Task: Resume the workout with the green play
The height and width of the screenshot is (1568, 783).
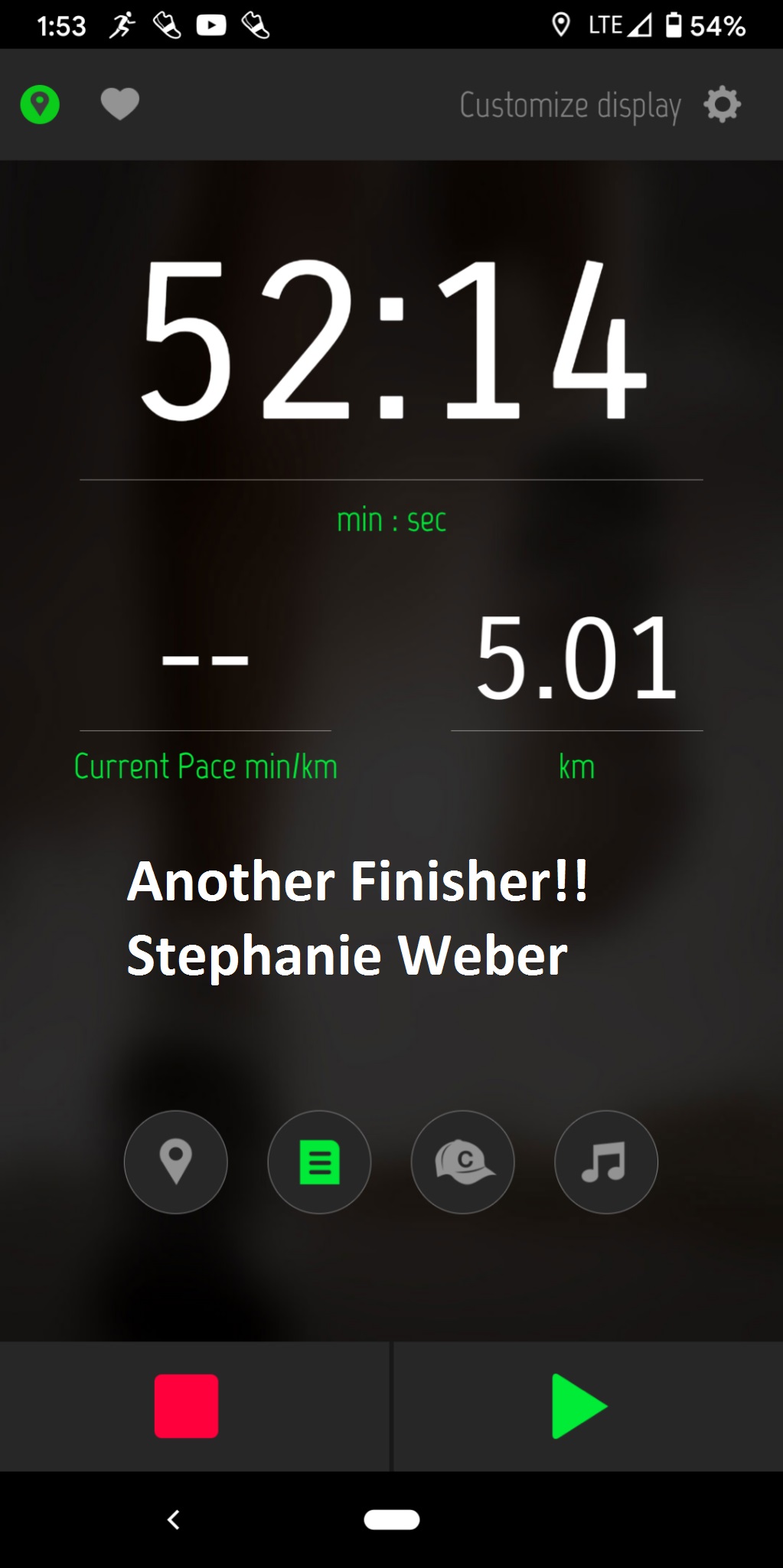Action: pos(579,1406)
